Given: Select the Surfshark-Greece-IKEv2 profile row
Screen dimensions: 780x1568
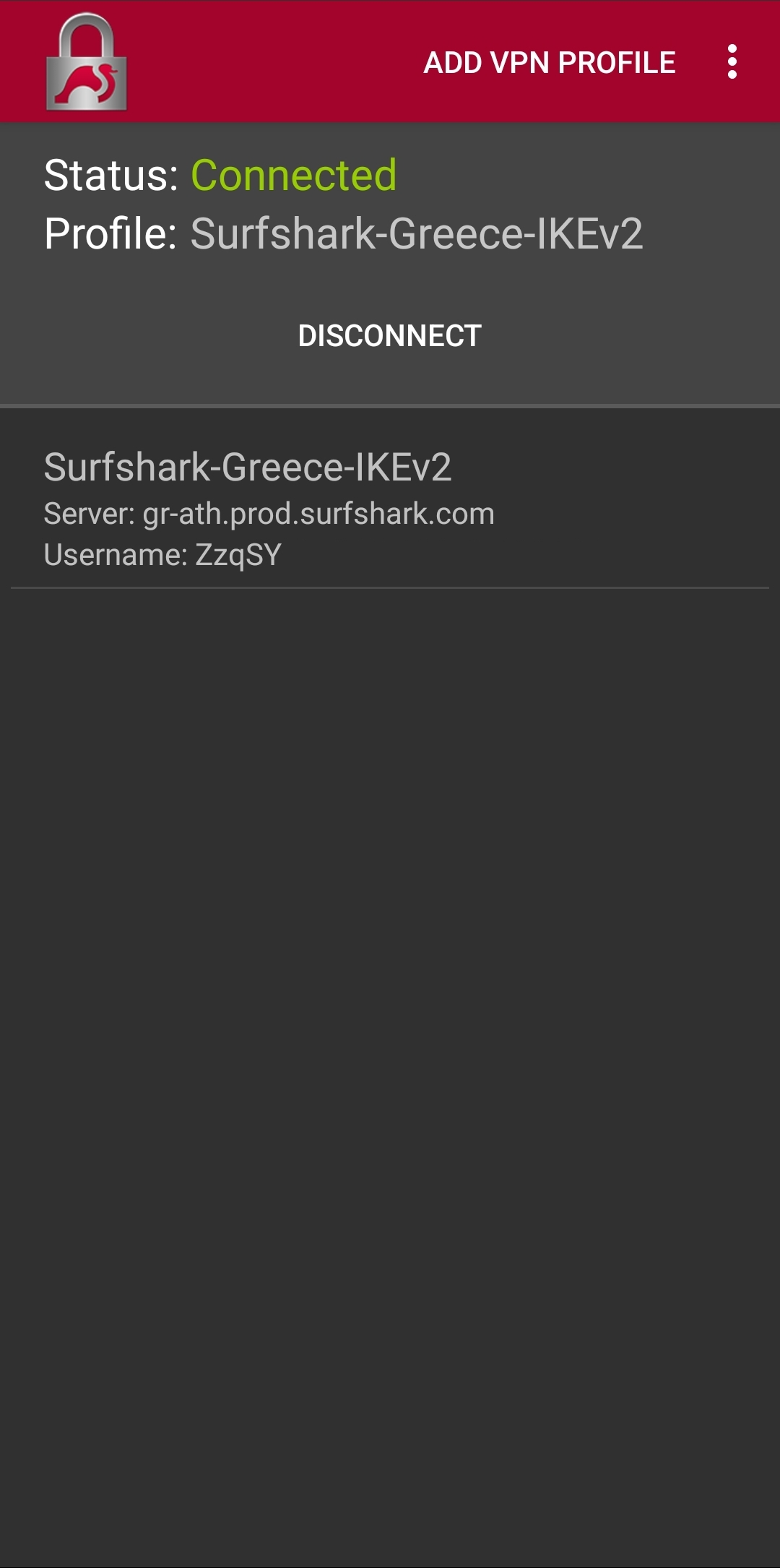Looking at the screenshot, I should click(x=390, y=509).
